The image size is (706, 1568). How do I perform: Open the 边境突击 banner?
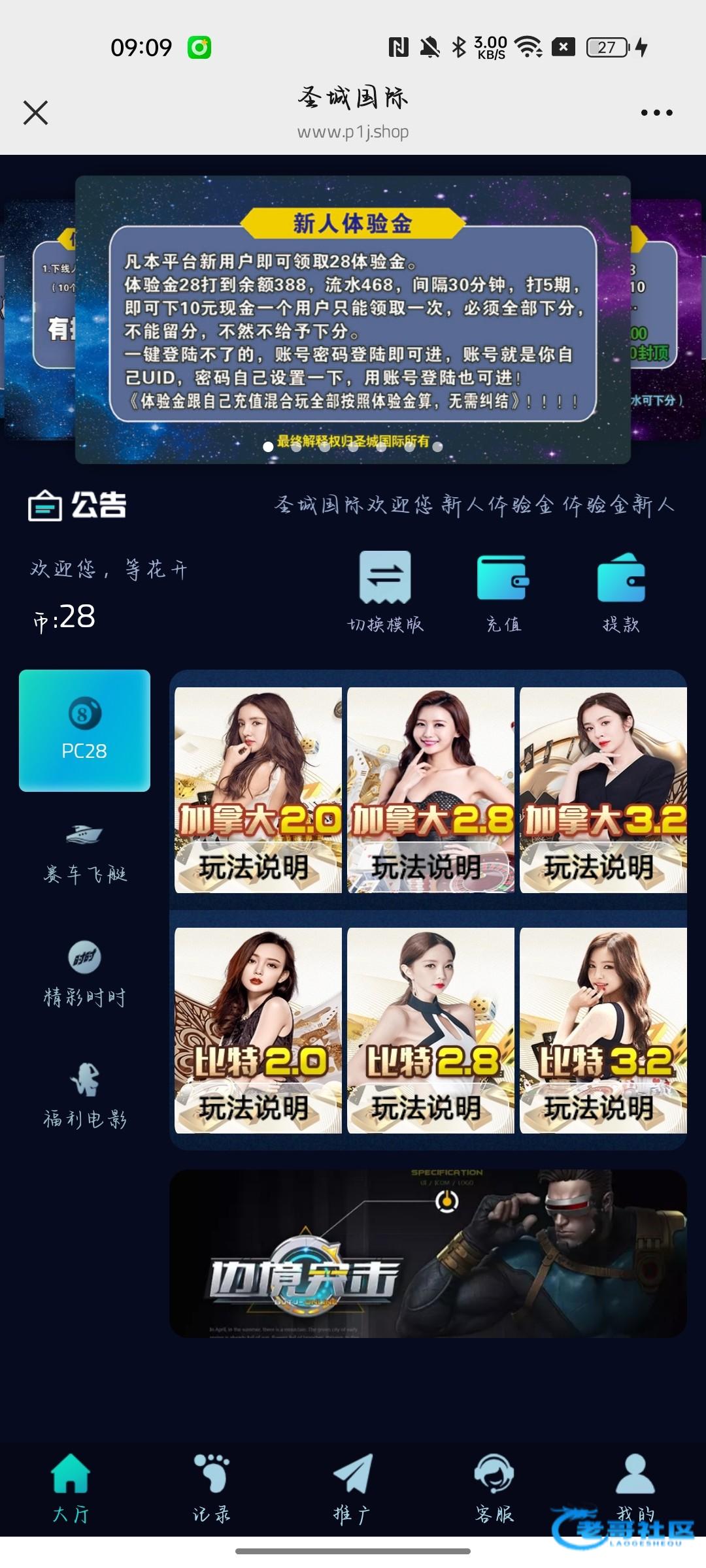coord(428,1253)
